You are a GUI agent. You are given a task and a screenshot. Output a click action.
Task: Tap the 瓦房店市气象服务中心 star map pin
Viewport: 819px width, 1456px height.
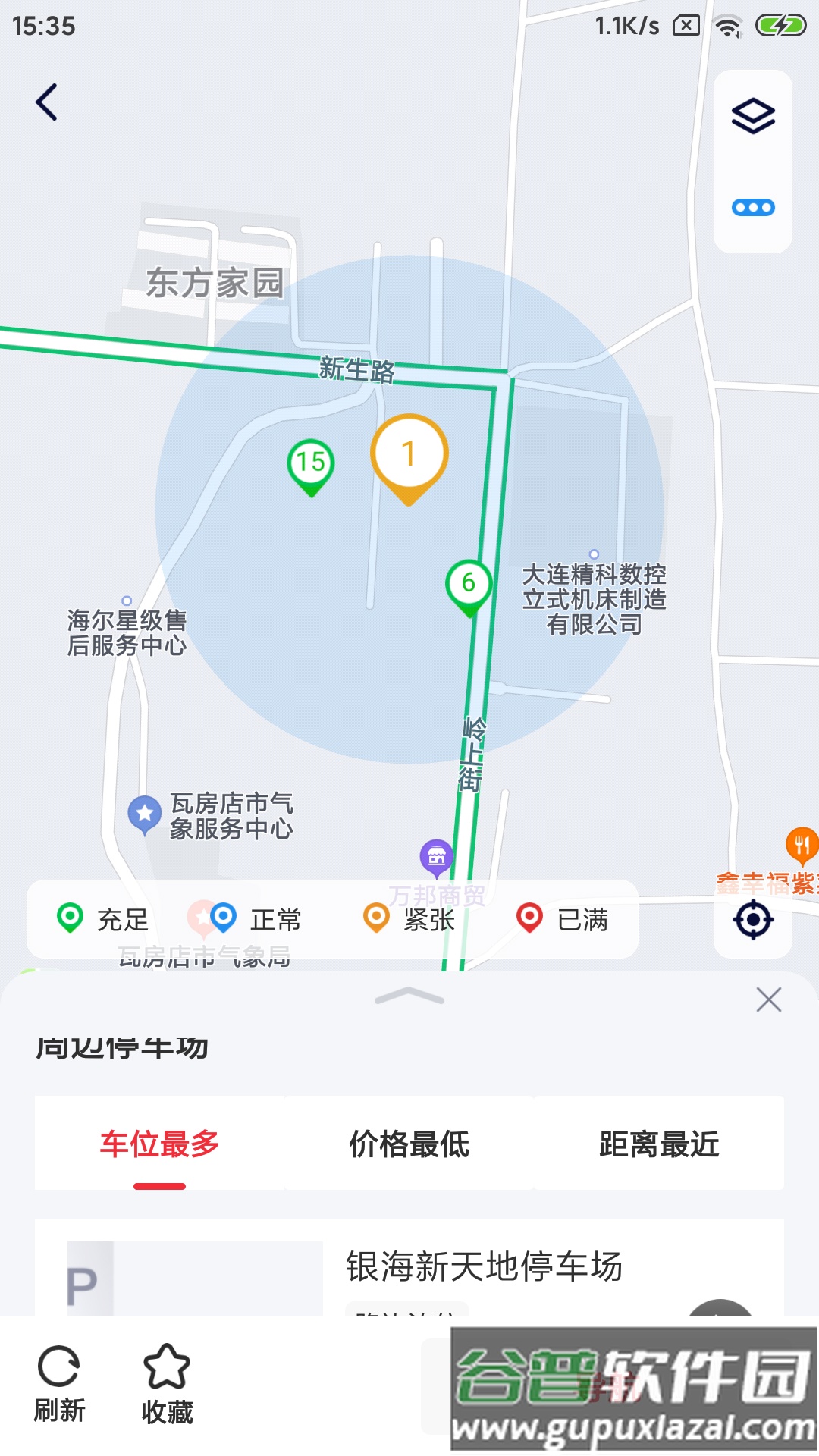click(x=145, y=811)
